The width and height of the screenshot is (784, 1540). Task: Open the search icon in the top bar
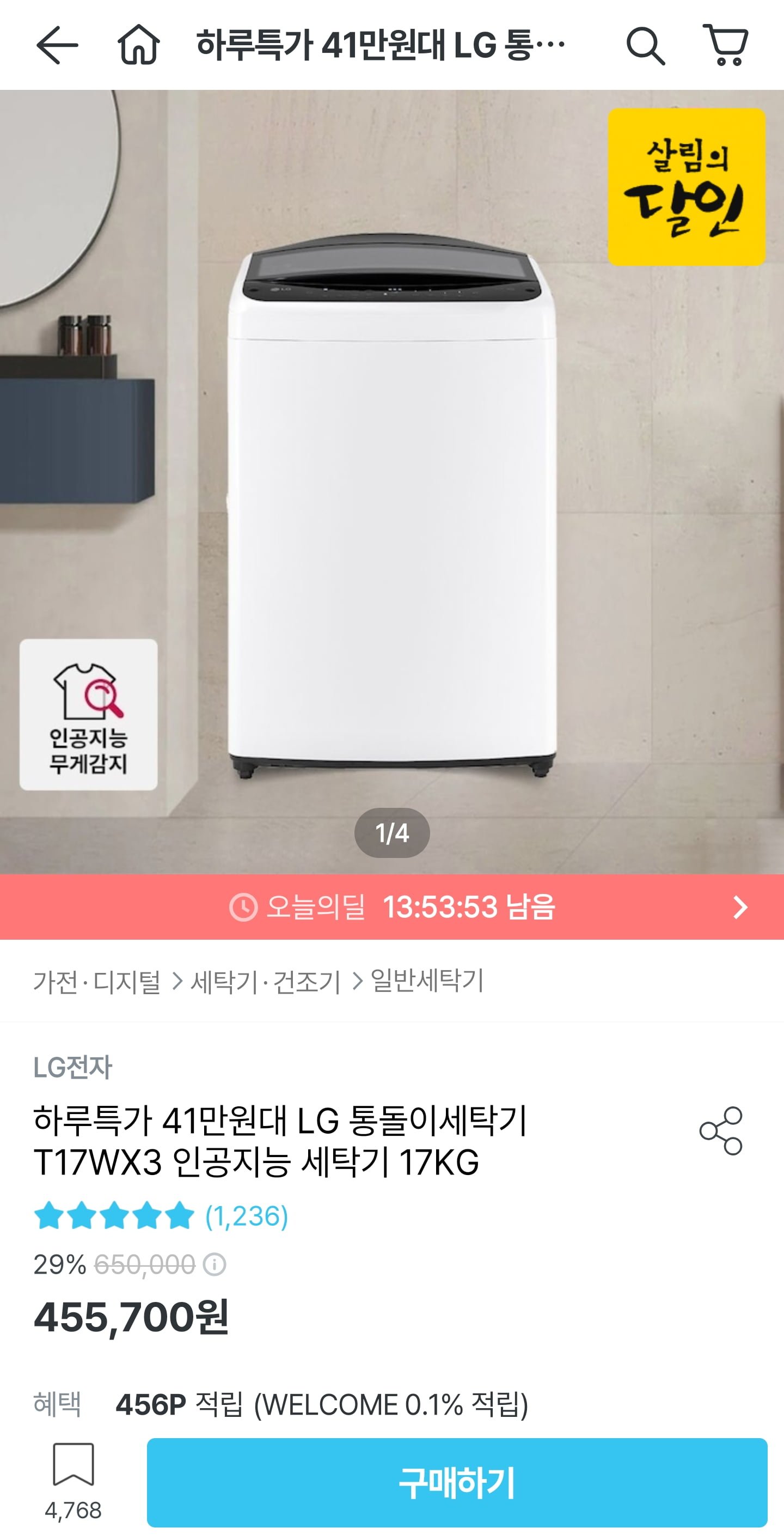pos(645,45)
